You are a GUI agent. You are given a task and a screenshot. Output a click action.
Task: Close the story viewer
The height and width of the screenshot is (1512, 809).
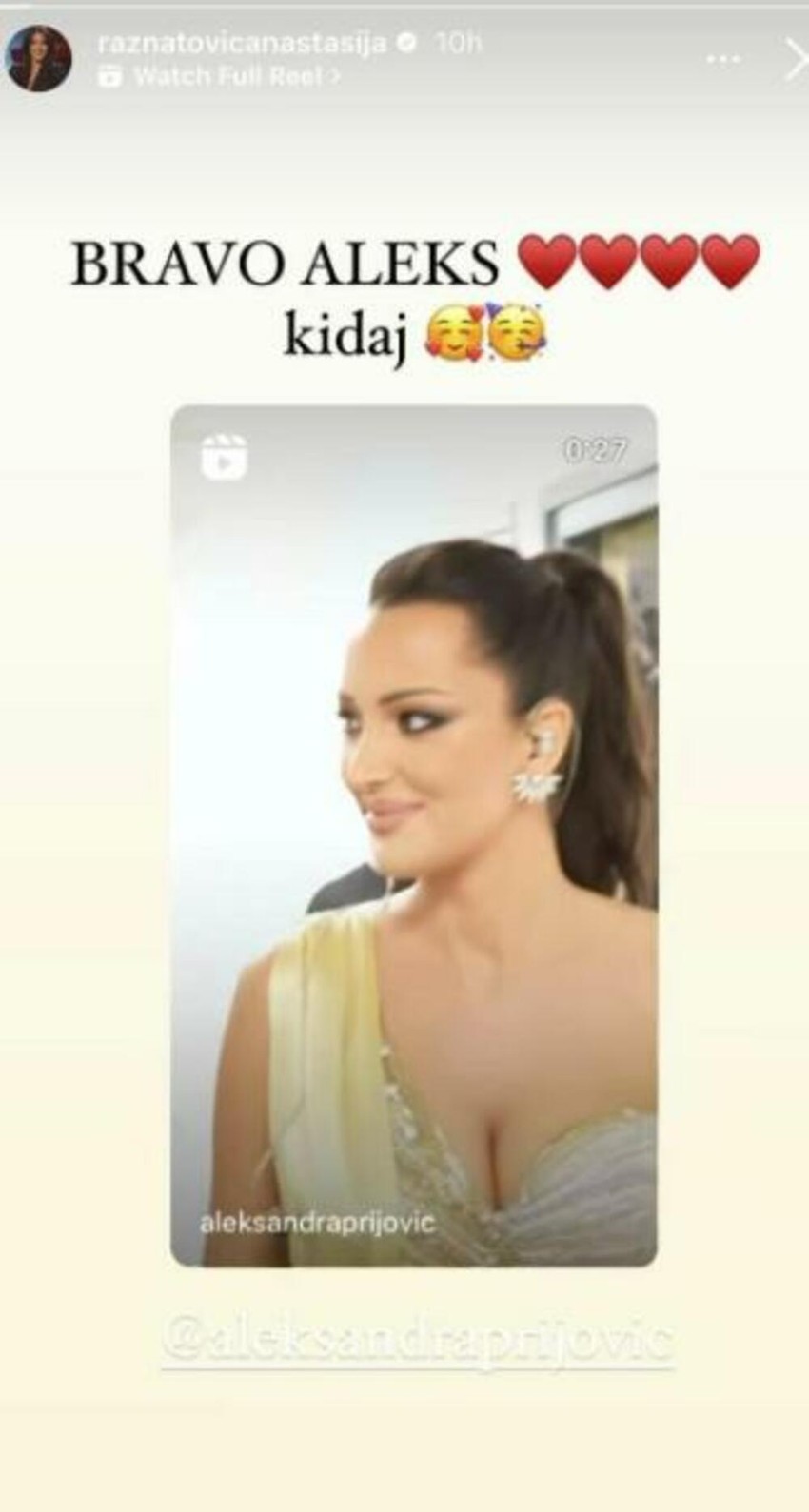pos(795,60)
